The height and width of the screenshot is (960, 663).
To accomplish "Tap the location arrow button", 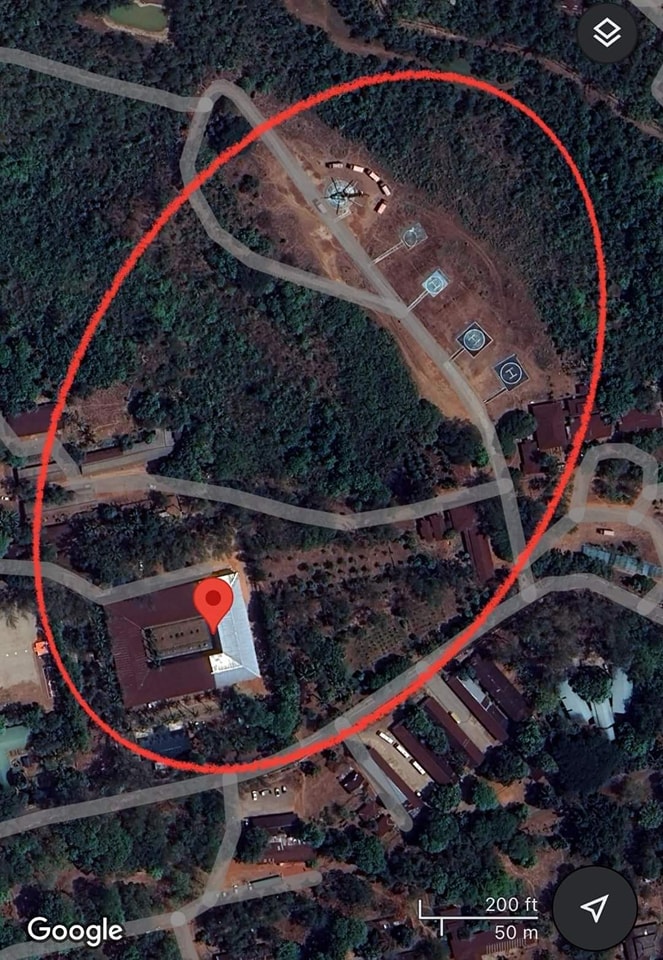I will (595, 907).
